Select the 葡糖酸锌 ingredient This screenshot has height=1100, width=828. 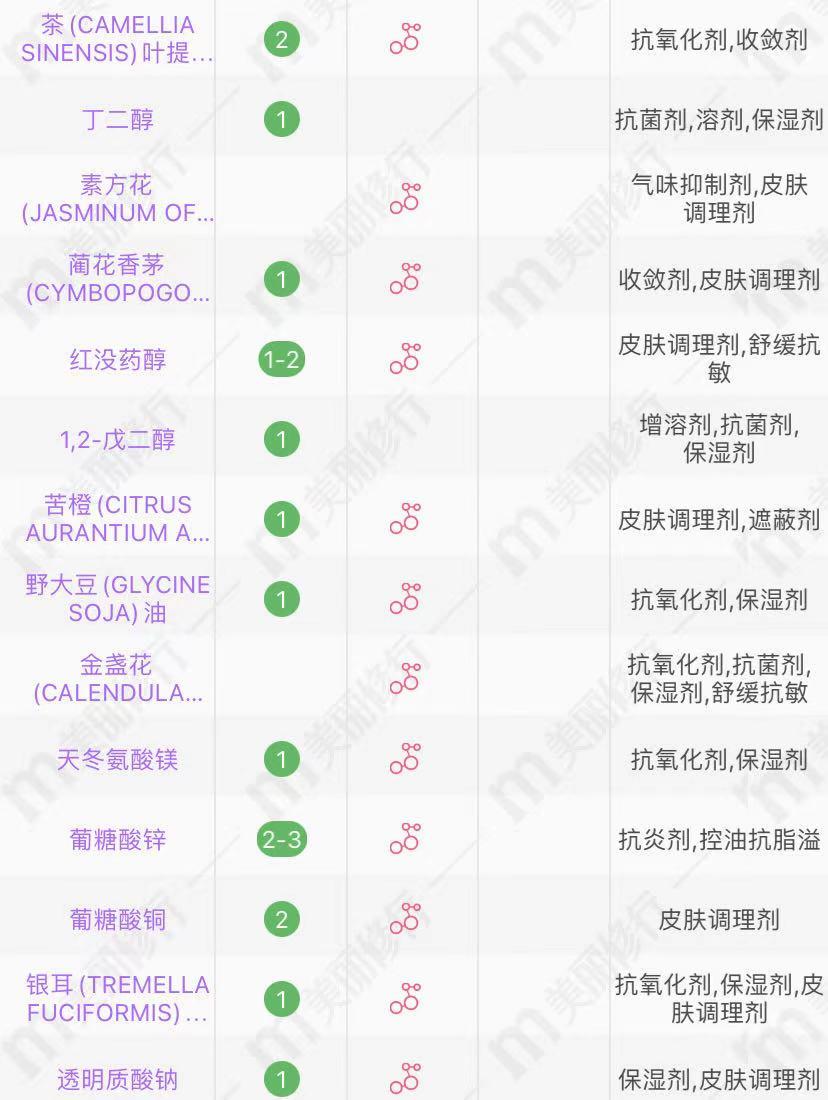tap(117, 840)
